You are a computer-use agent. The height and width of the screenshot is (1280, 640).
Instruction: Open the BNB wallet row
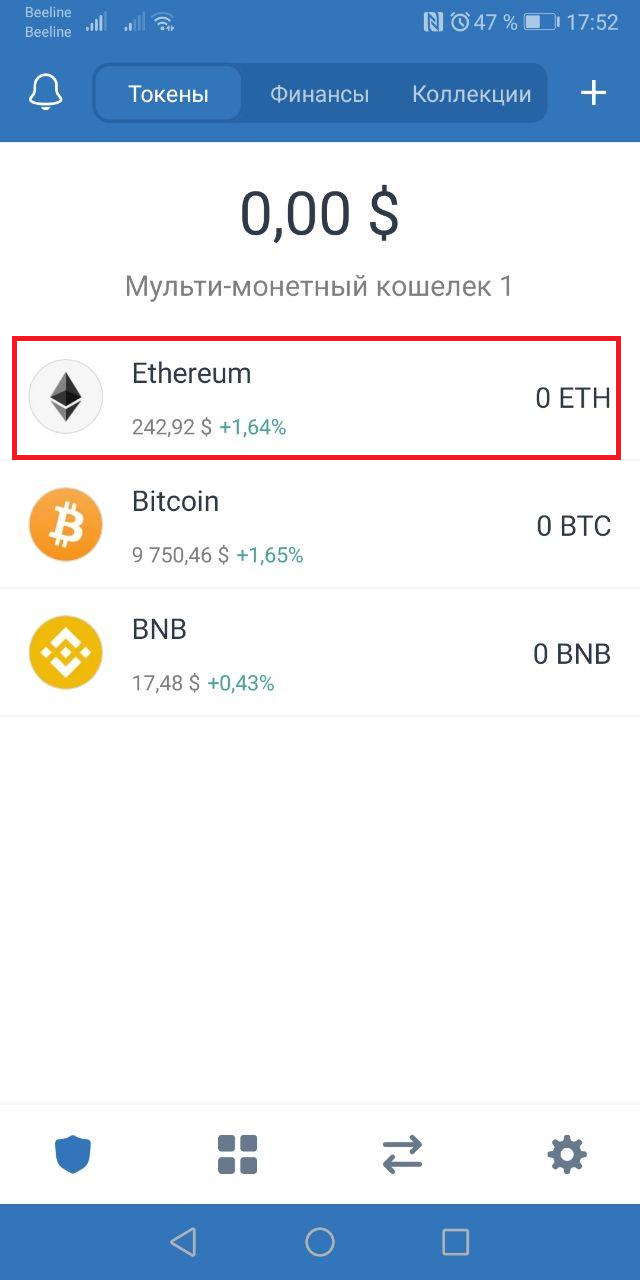[320, 653]
